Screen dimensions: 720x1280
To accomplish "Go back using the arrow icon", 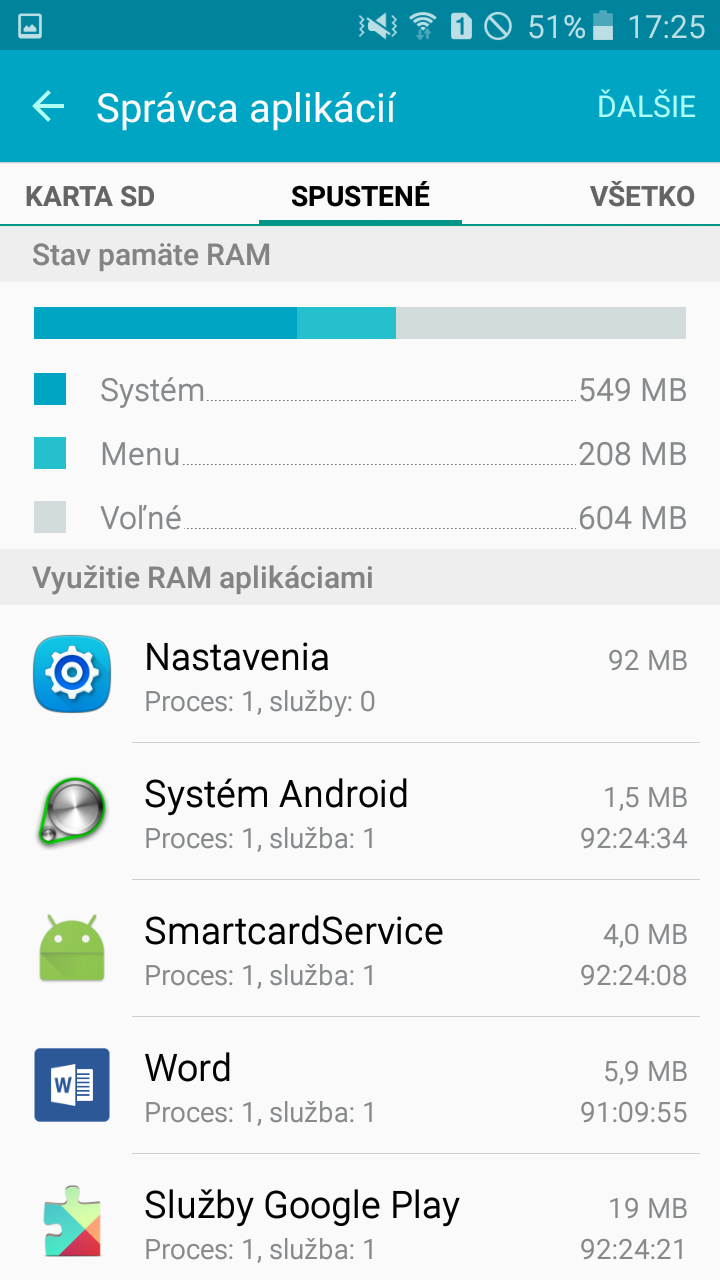I will 48,107.
